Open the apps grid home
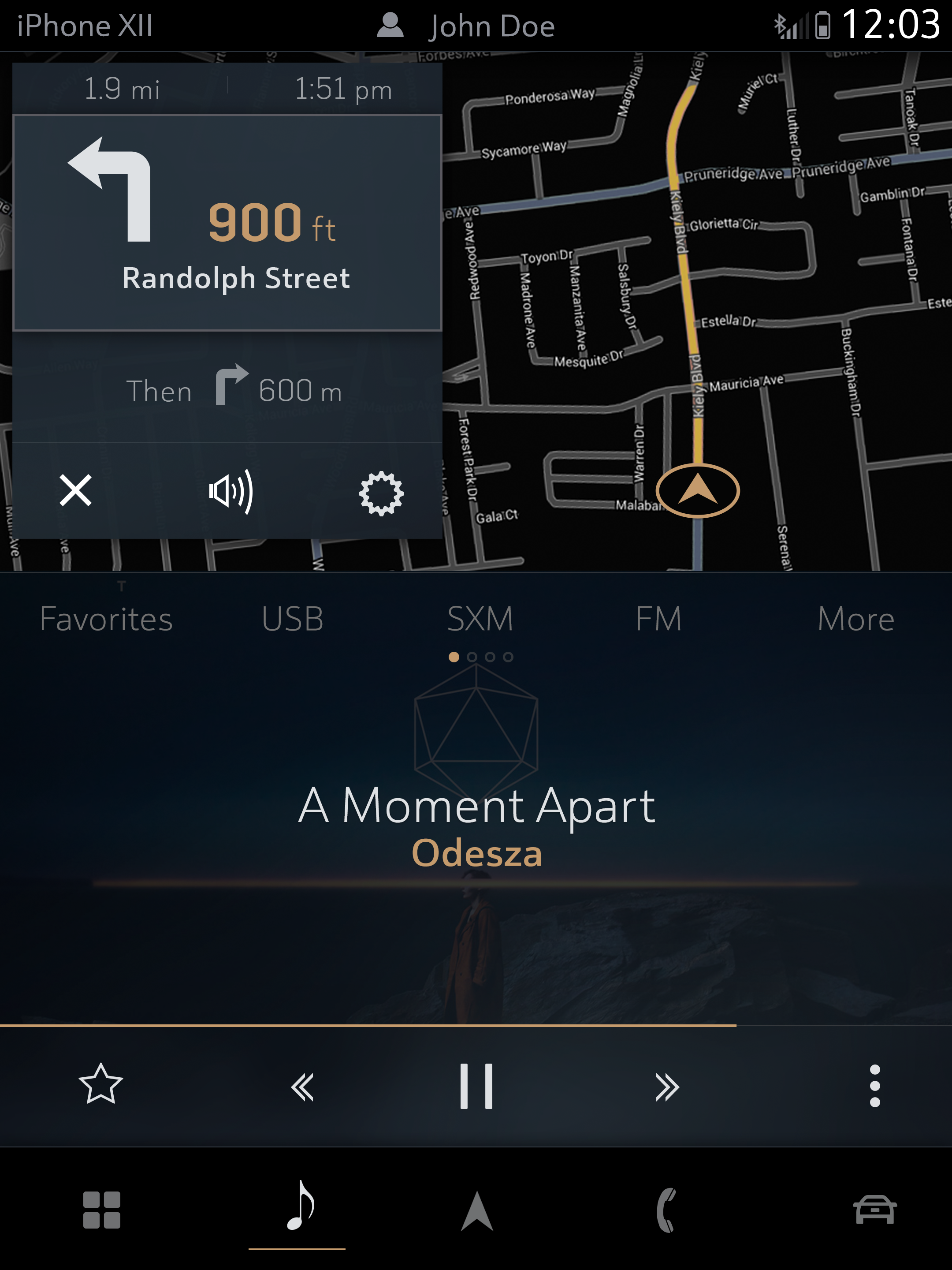The width and height of the screenshot is (952, 1270). (101, 1210)
